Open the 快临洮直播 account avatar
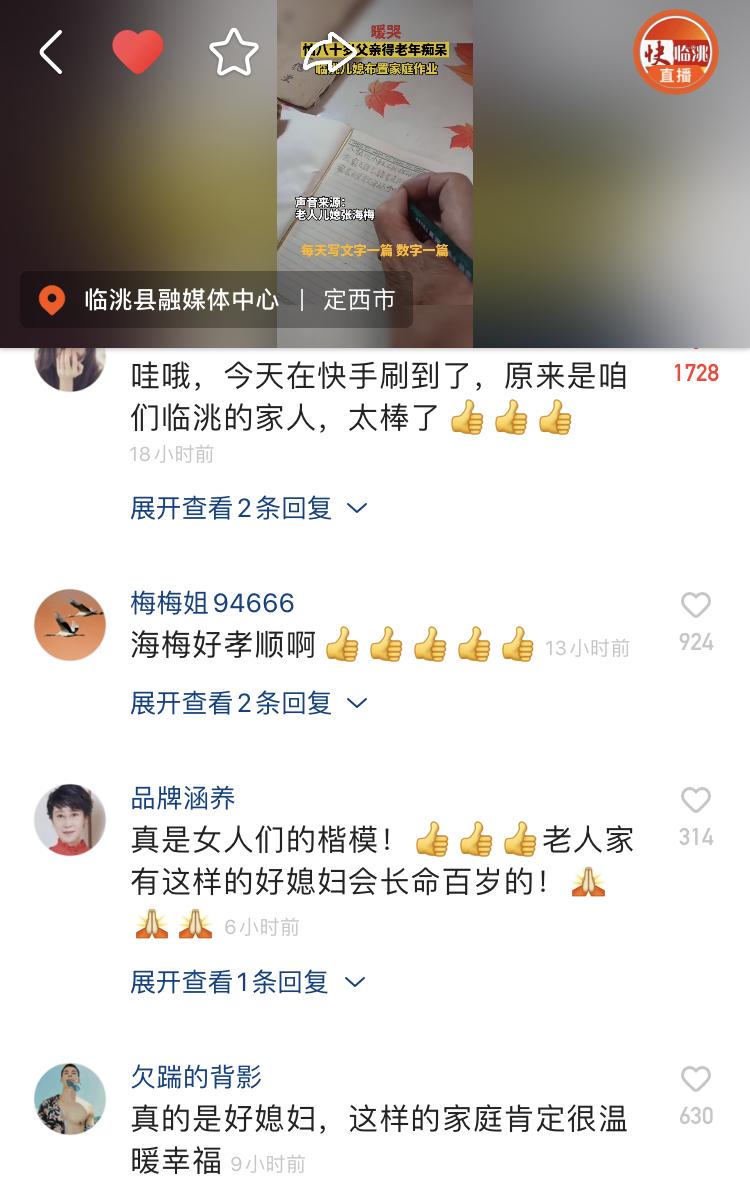The width and height of the screenshot is (750, 1185). pos(676,52)
